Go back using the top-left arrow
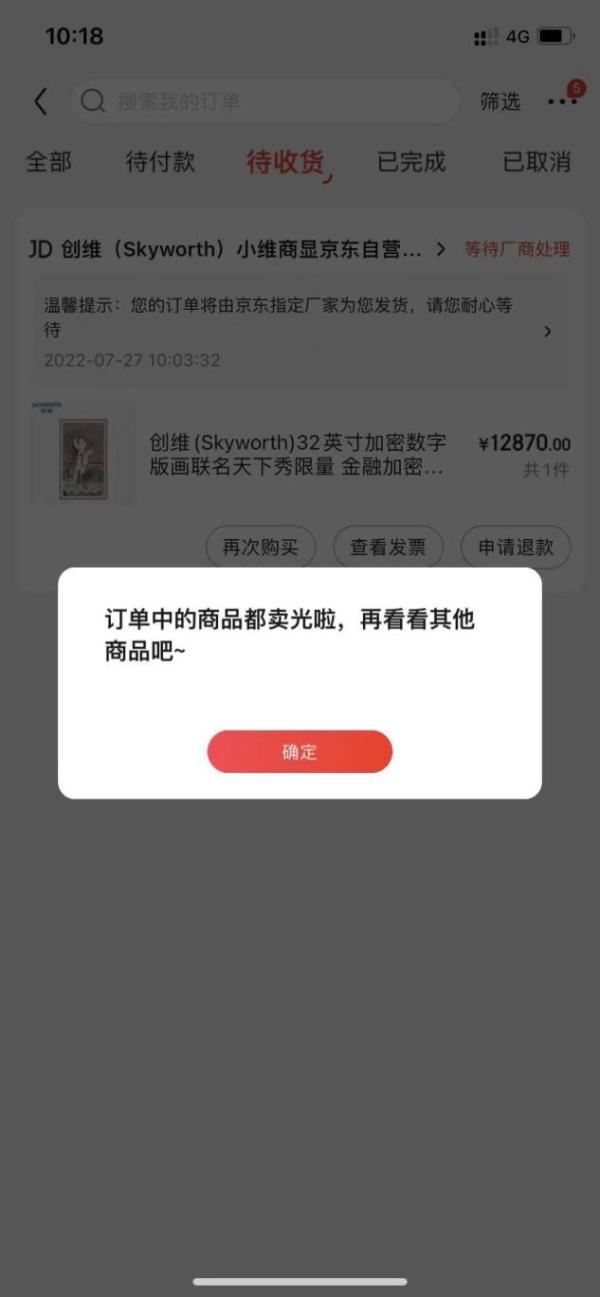 [x=41, y=101]
